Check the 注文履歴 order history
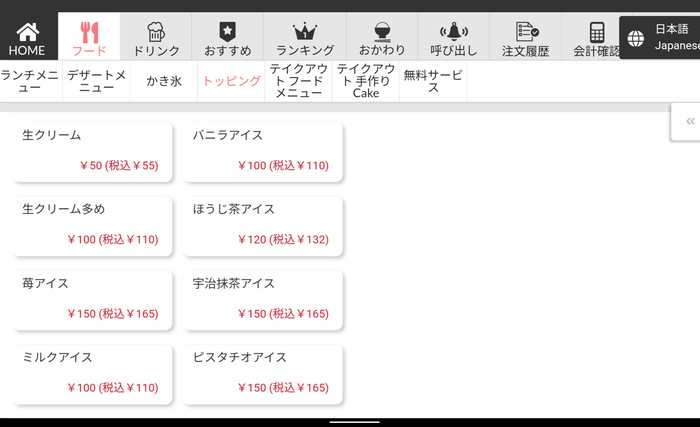 coord(525,37)
